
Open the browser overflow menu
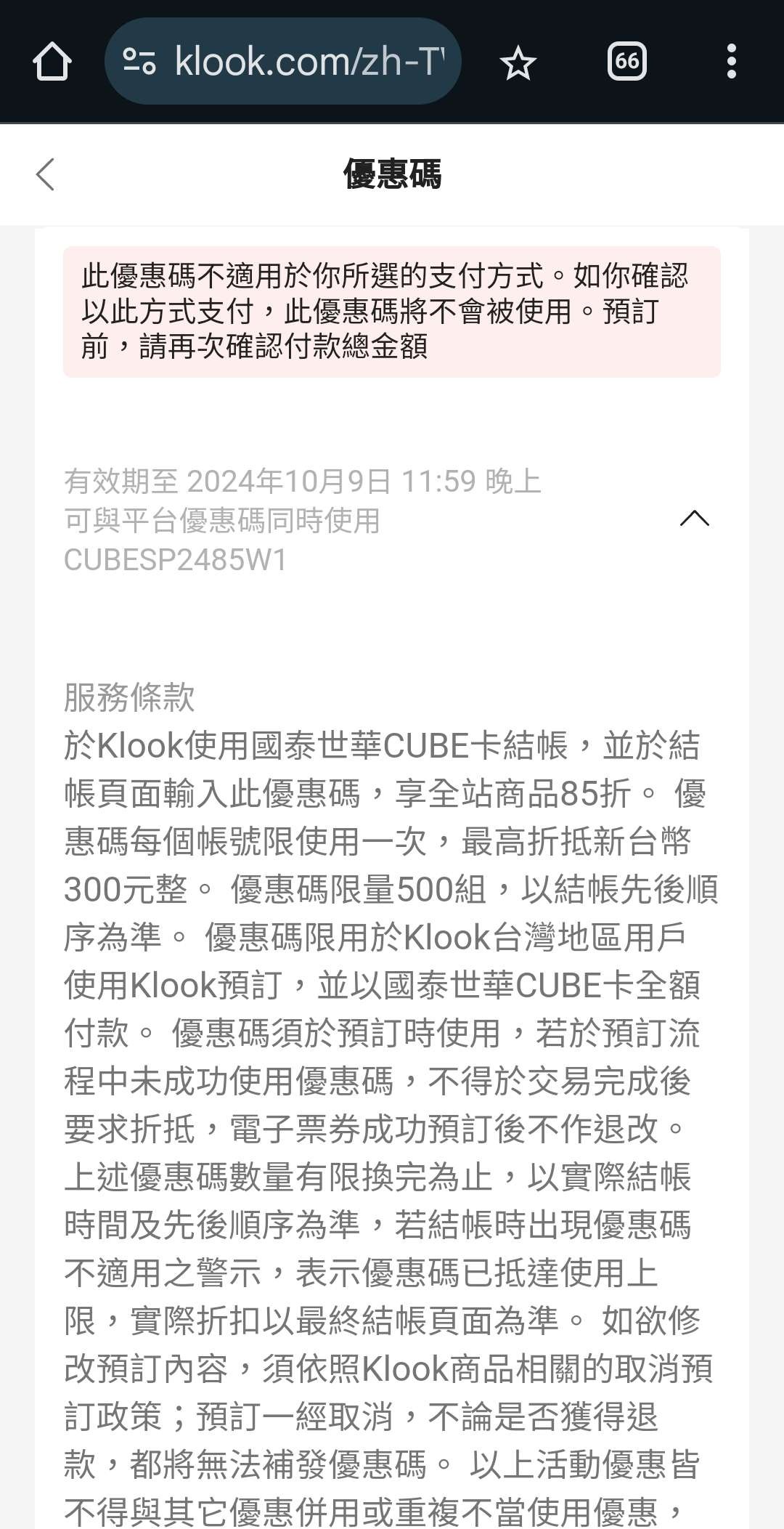[x=731, y=62]
